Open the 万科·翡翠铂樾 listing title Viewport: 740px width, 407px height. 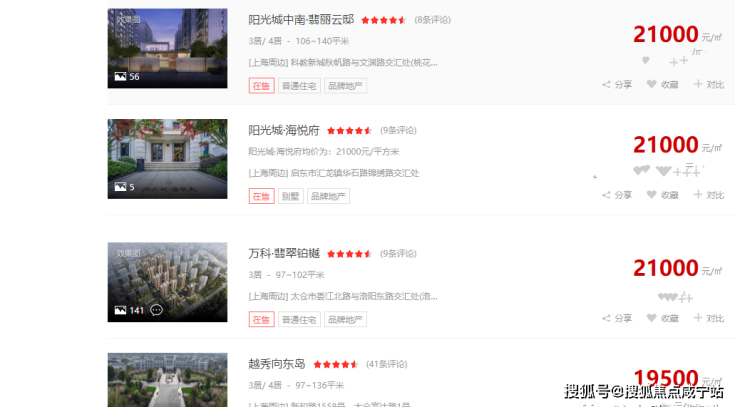tap(284, 253)
